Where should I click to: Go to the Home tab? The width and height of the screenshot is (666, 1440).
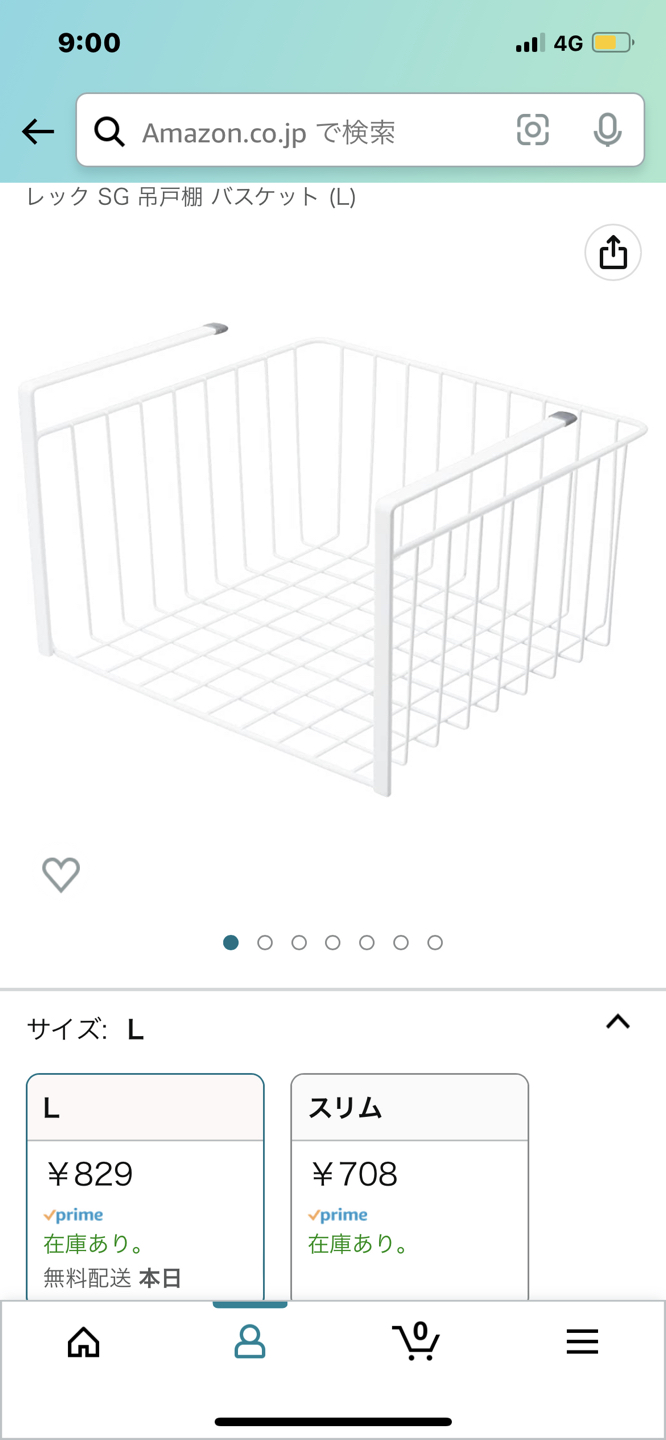coord(84,1342)
